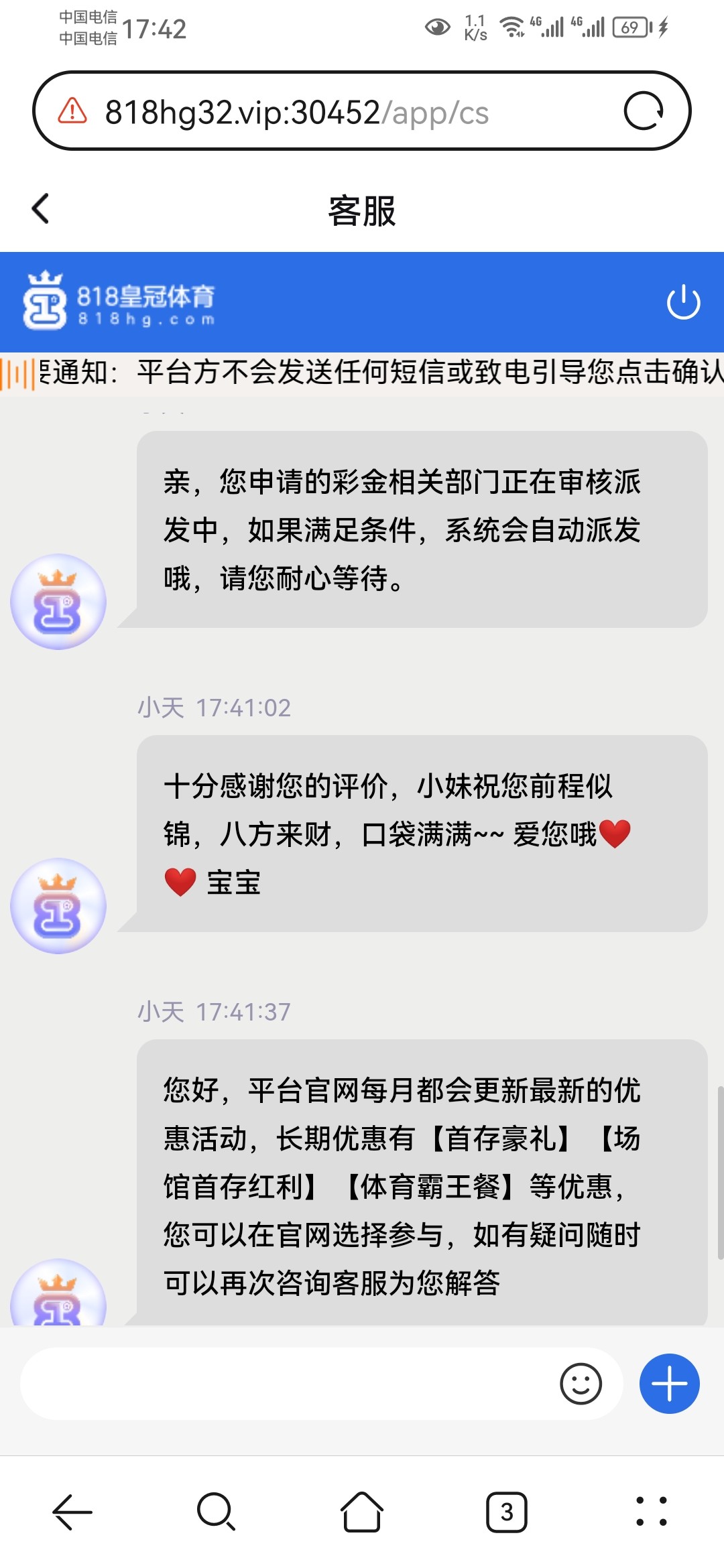The width and height of the screenshot is (724, 1568).
Task: Open the emoji picker
Action: pos(581,1384)
